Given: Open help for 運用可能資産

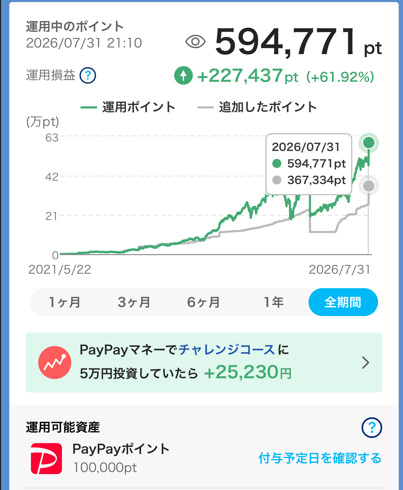Looking at the screenshot, I should click(x=372, y=427).
